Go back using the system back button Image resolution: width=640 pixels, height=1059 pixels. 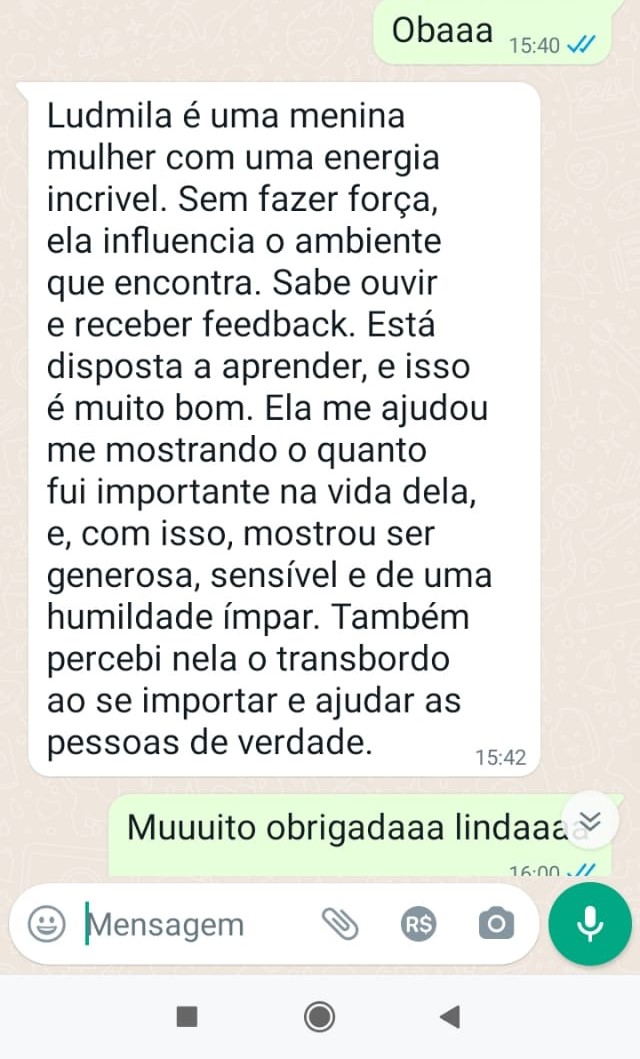(x=450, y=1017)
